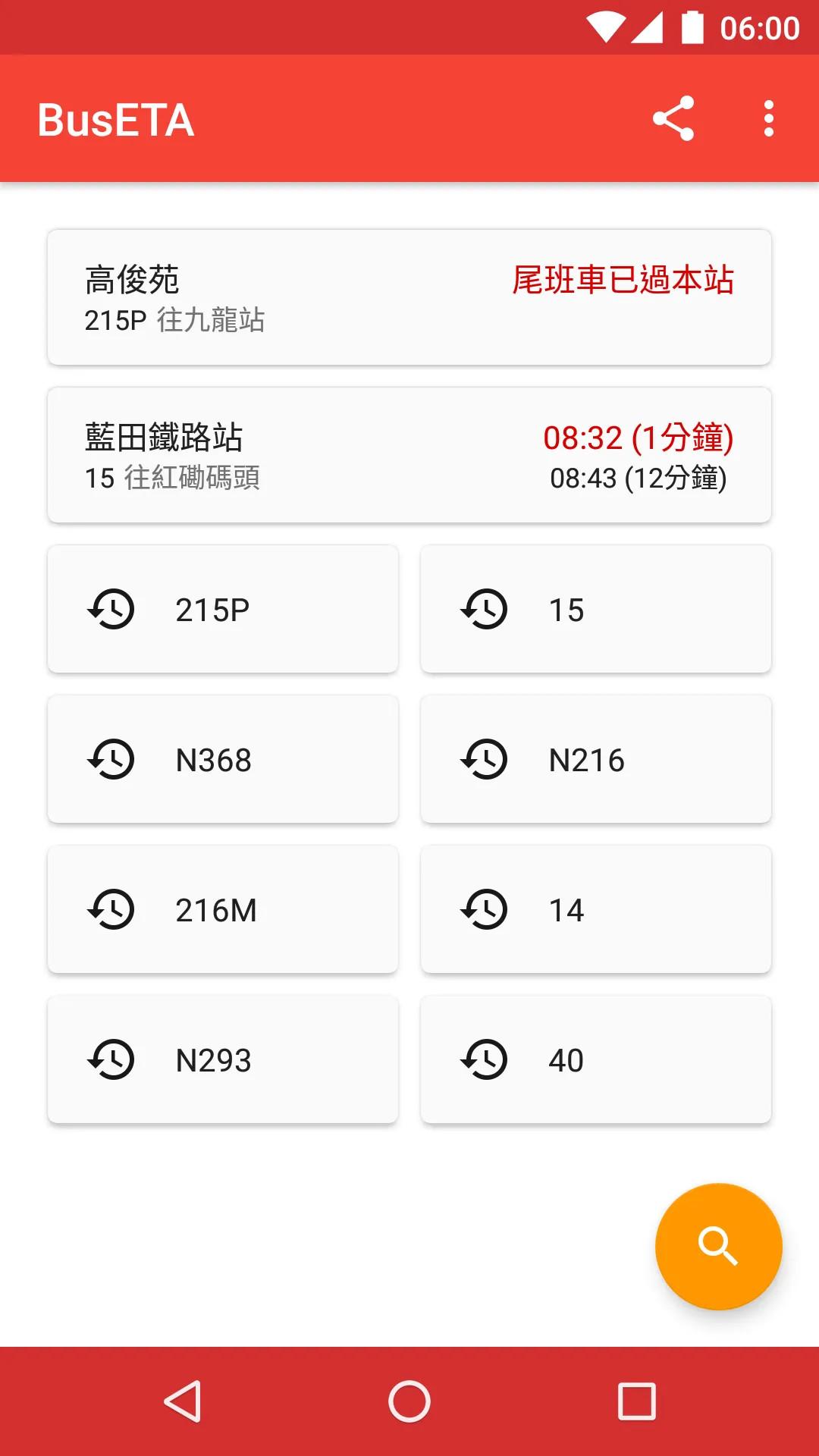The width and height of the screenshot is (819, 1456).
Task: Tap the 藍田鐵路站 ETA entry
Action: point(409,453)
